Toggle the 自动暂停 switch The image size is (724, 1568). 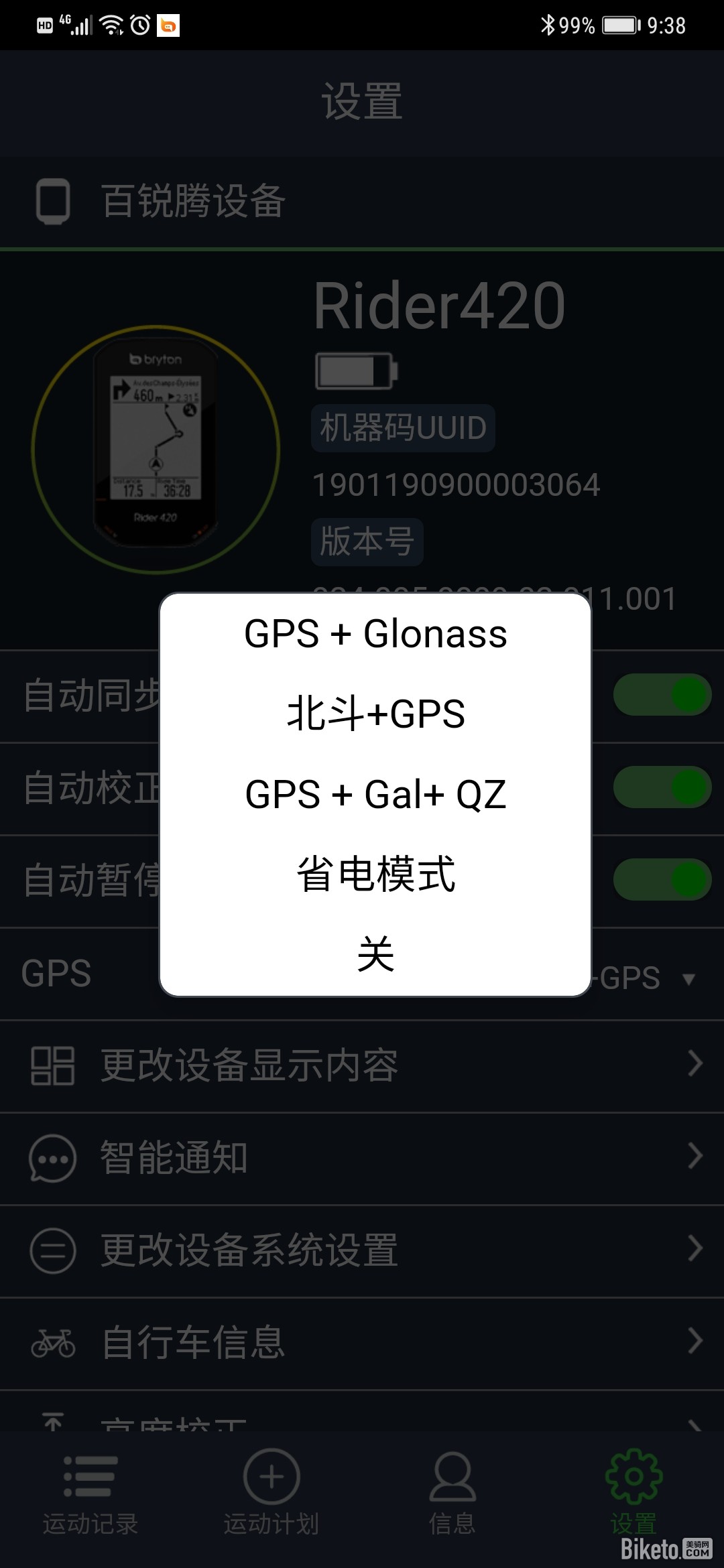[x=662, y=880]
